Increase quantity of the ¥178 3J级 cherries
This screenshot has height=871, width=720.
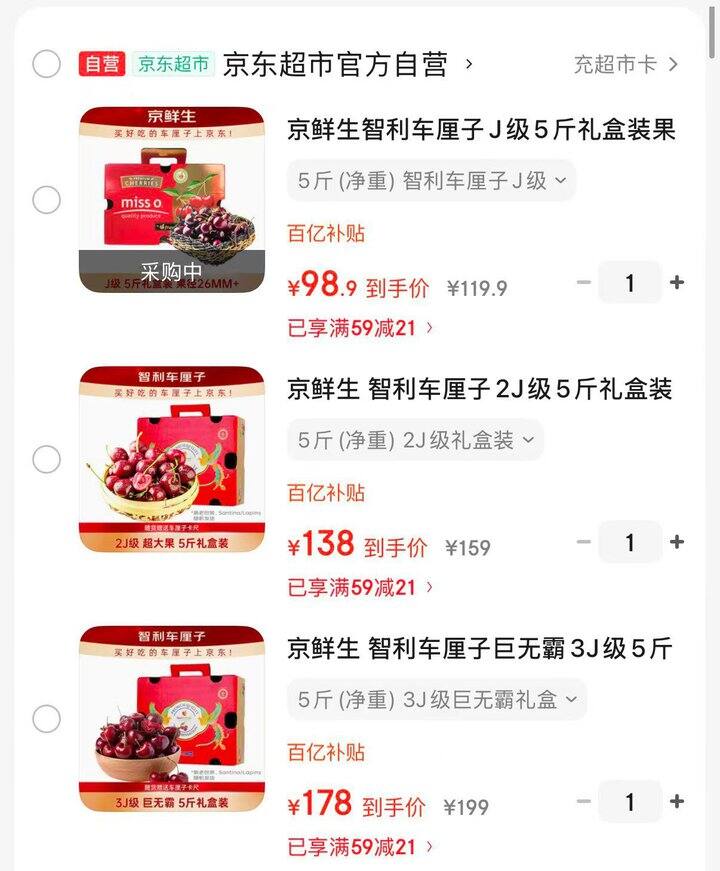[677, 802]
